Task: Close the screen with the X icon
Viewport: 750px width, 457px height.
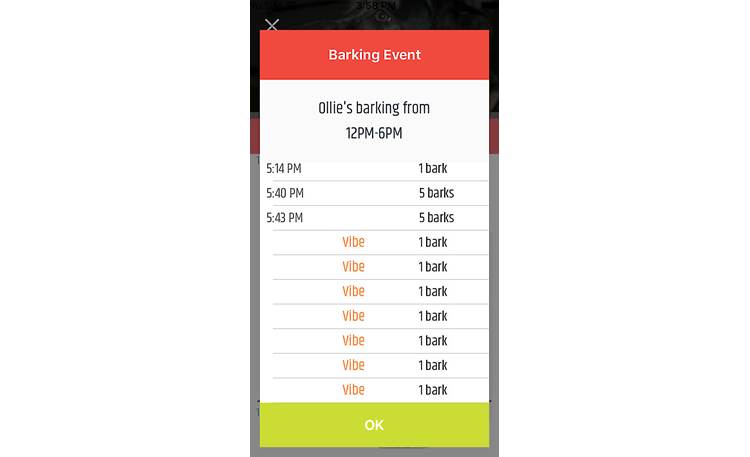Action: tap(272, 25)
